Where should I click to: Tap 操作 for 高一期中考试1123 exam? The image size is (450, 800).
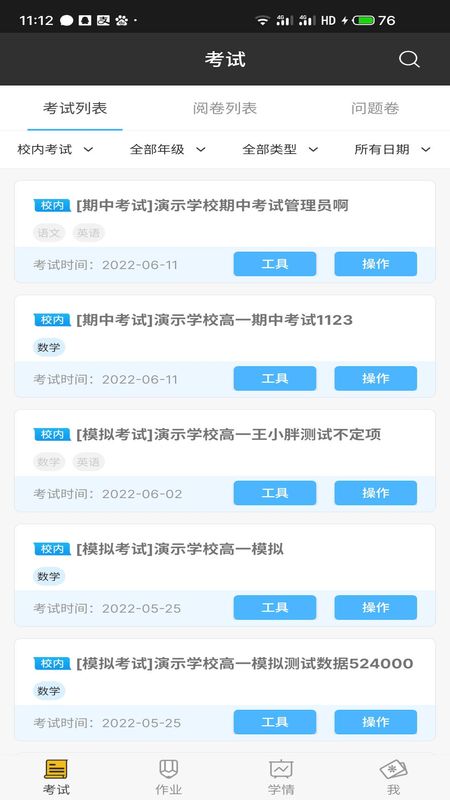tap(376, 379)
